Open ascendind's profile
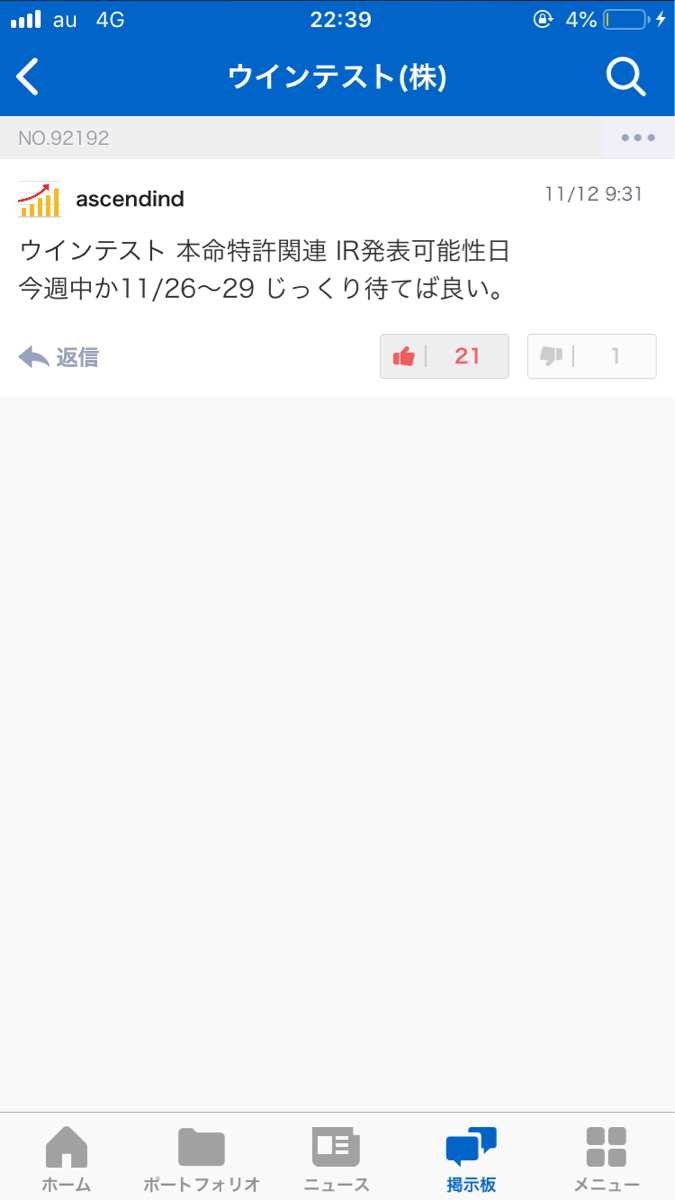 [130, 199]
